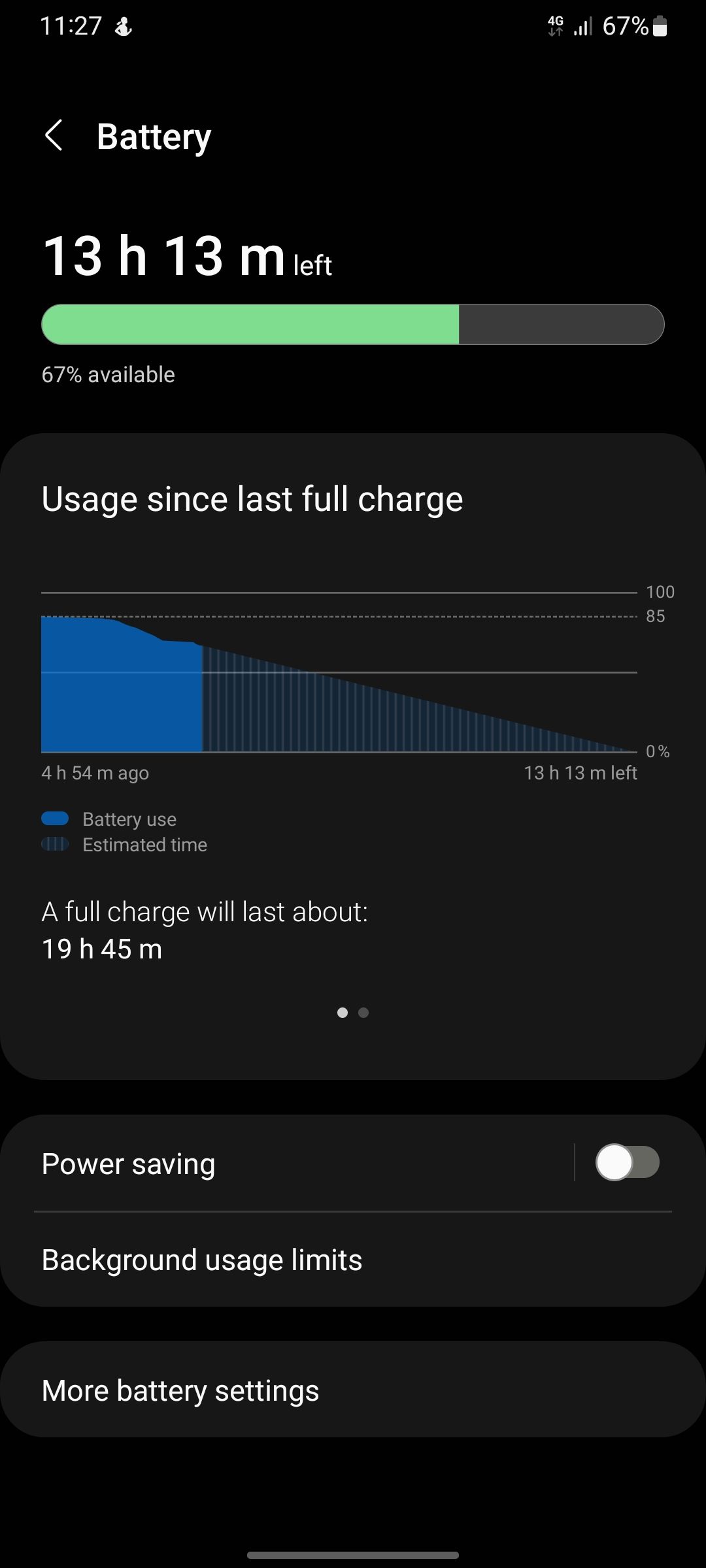The height and width of the screenshot is (1568, 706).
Task: Select the Battery use legend swatch
Action: click(x=56, y=818)
